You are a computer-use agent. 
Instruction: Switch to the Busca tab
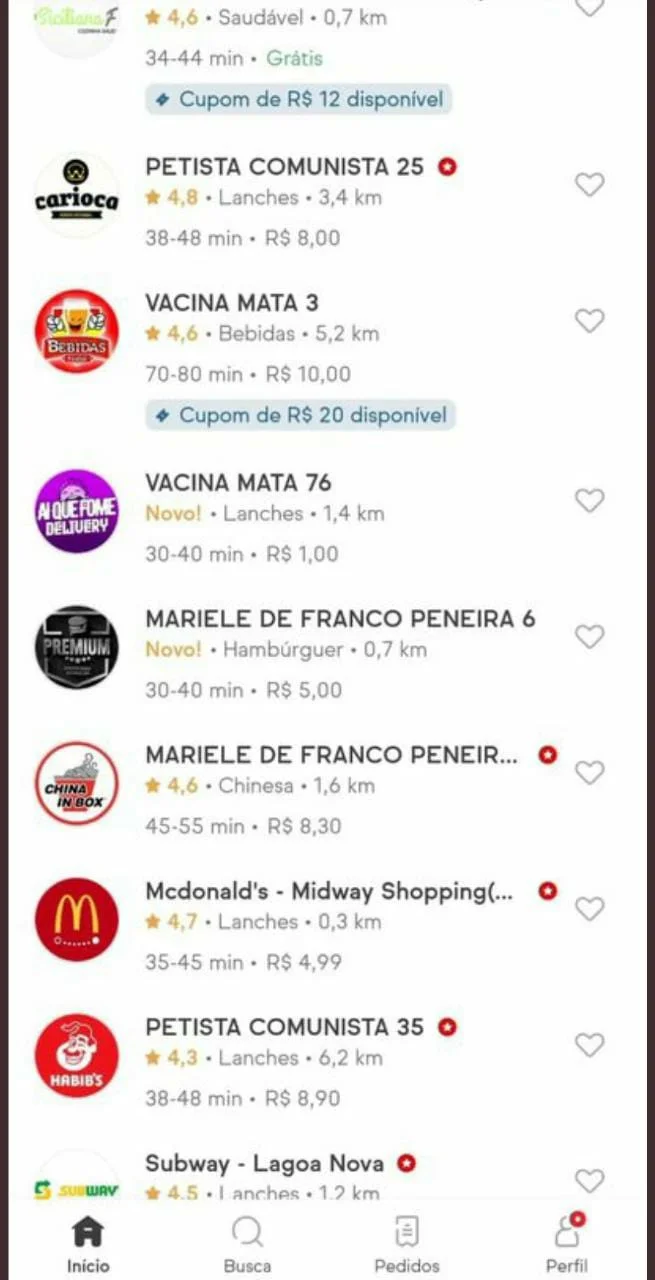[247, 1243]
